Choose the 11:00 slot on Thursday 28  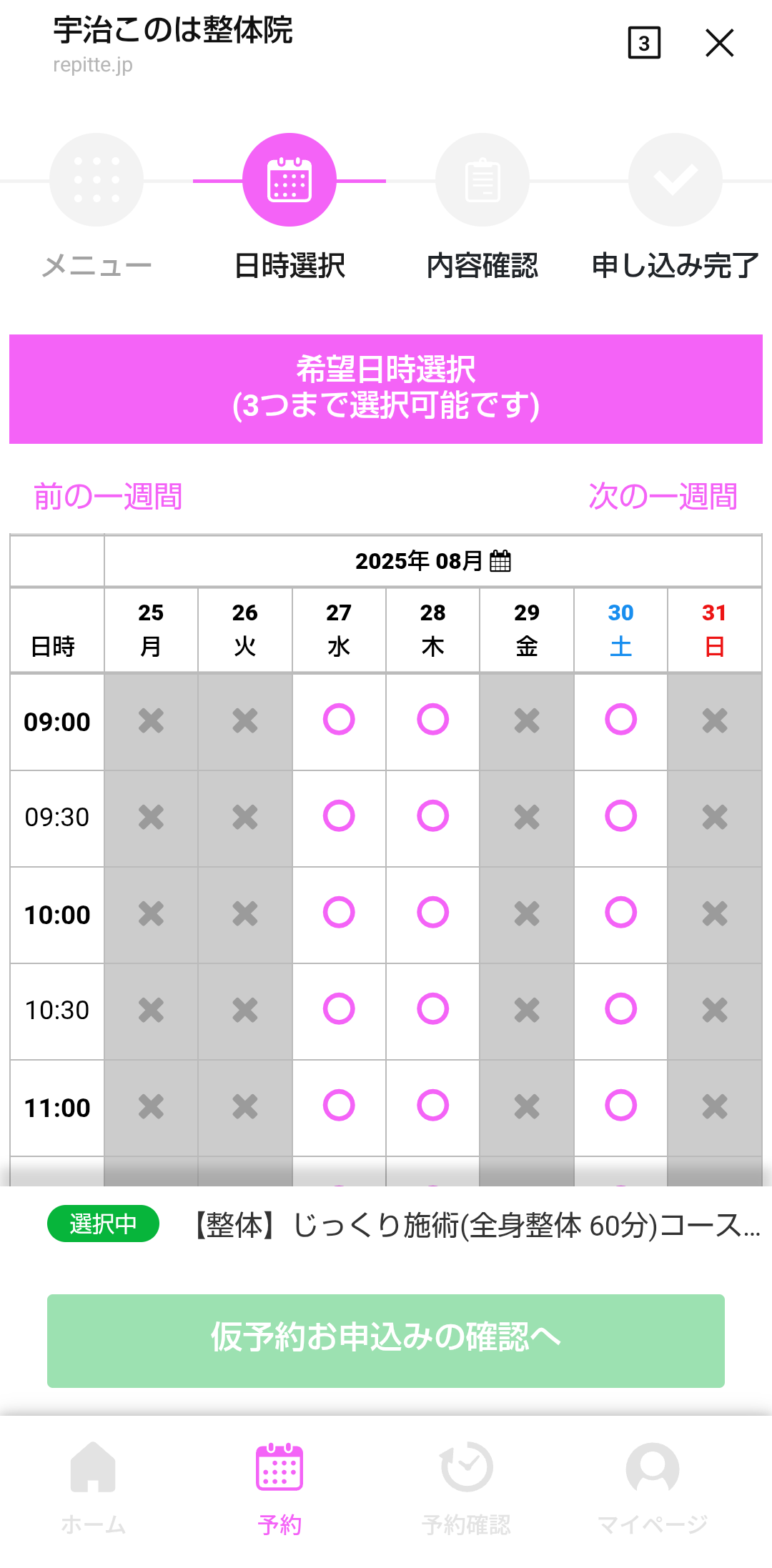pos(433,1106)
